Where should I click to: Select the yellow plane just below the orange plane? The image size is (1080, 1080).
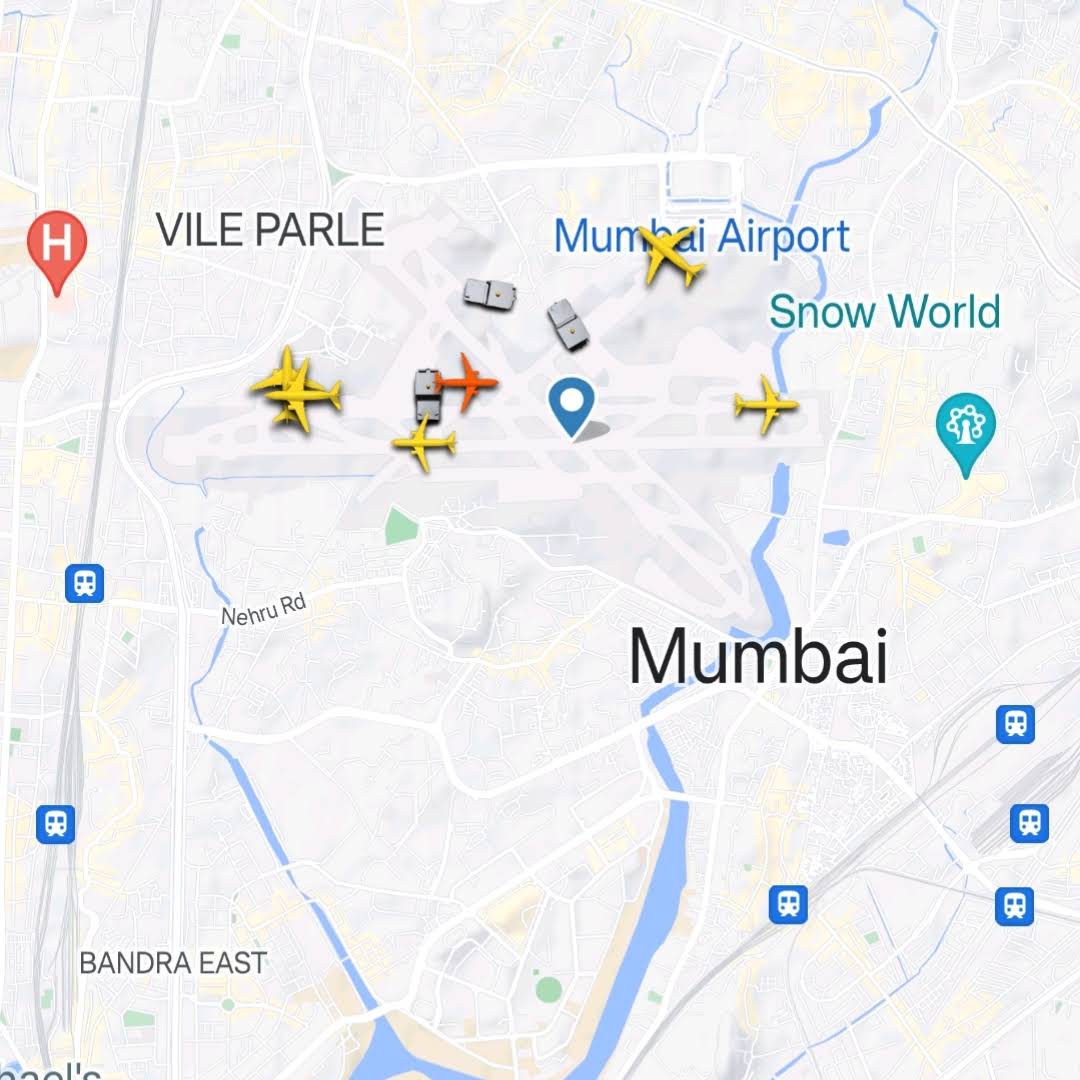pyautogui.click(x=424, y=442)
